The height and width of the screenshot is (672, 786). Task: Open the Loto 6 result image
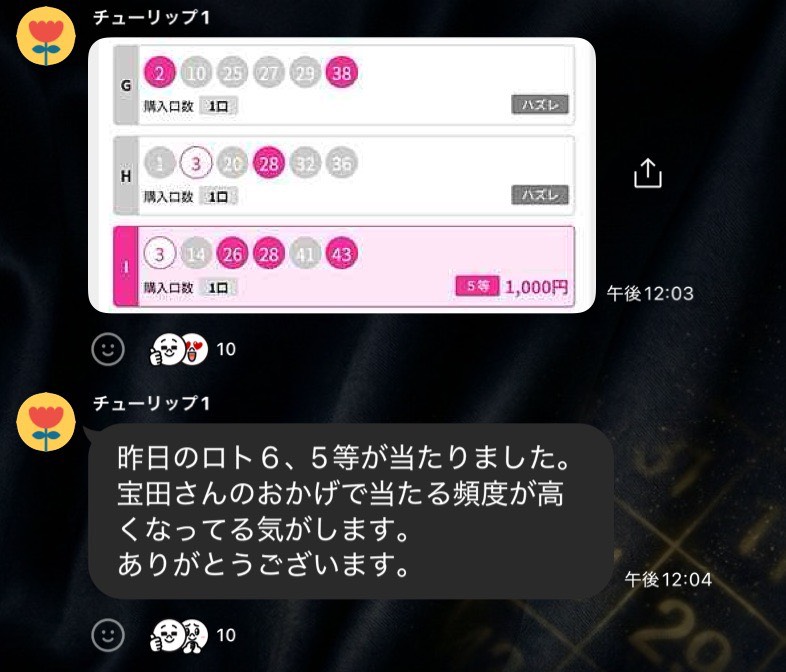coord(343,175)
